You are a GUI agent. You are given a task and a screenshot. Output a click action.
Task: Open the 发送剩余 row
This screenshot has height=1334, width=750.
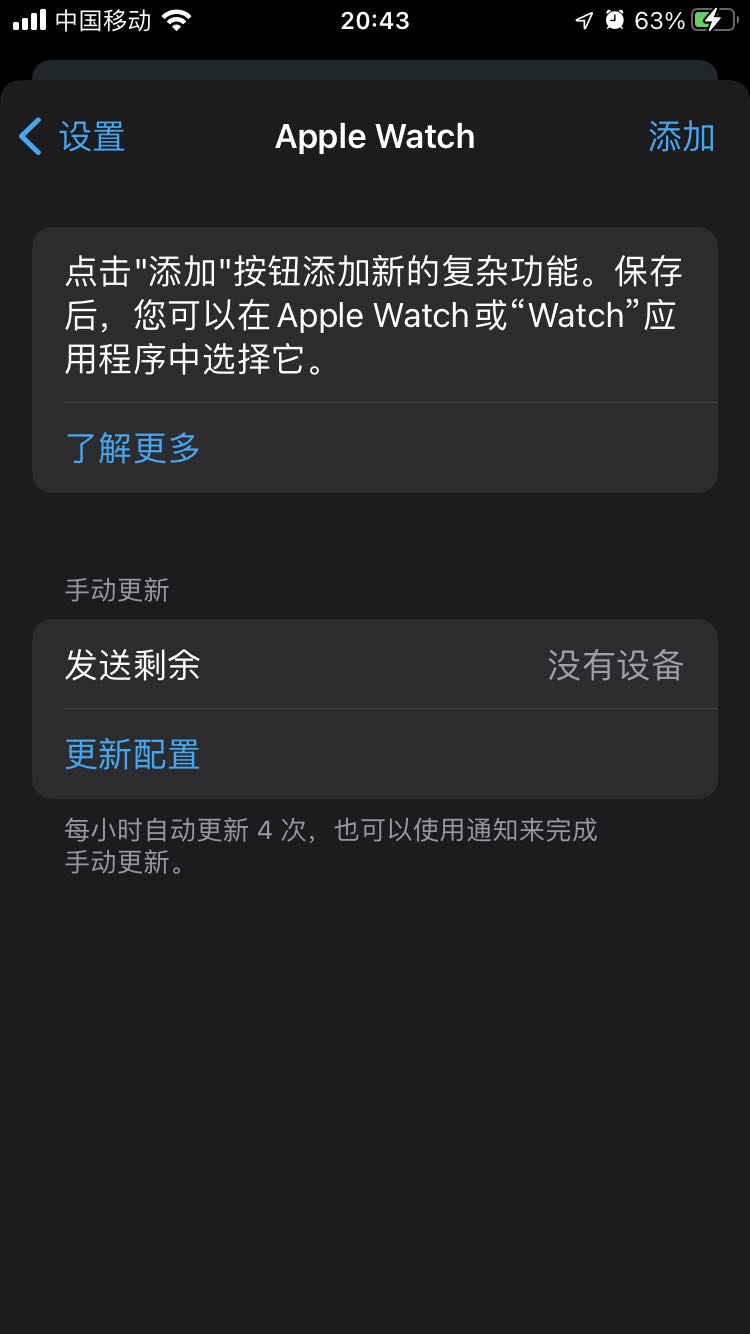pyautogui.click(x=375, y=664)
